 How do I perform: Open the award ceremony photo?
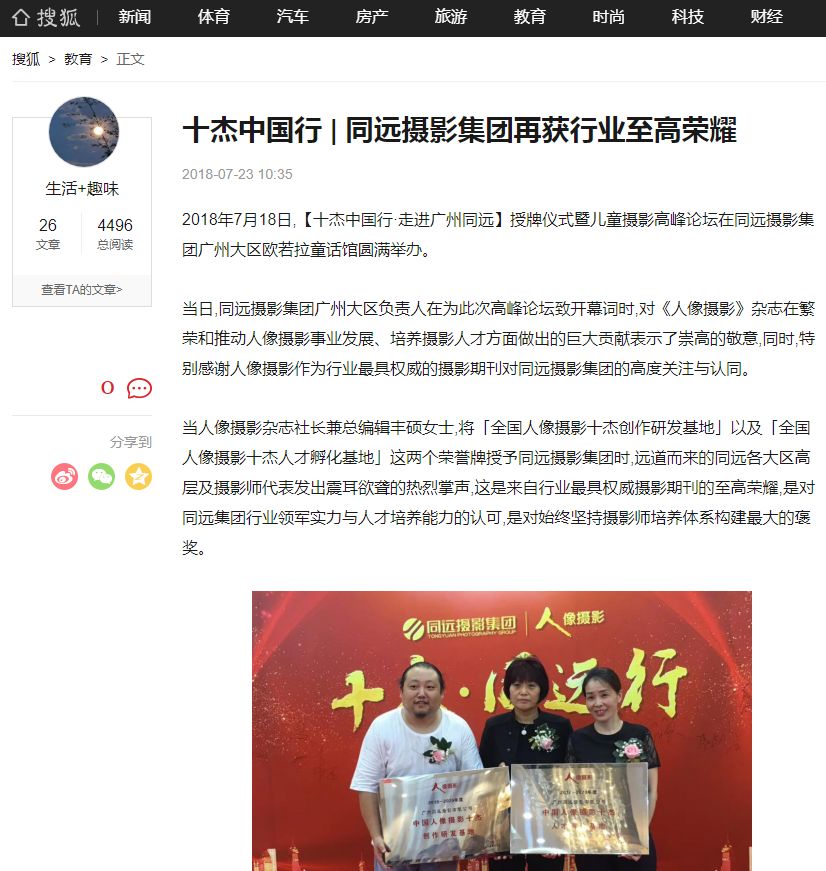tap(501, 730)
